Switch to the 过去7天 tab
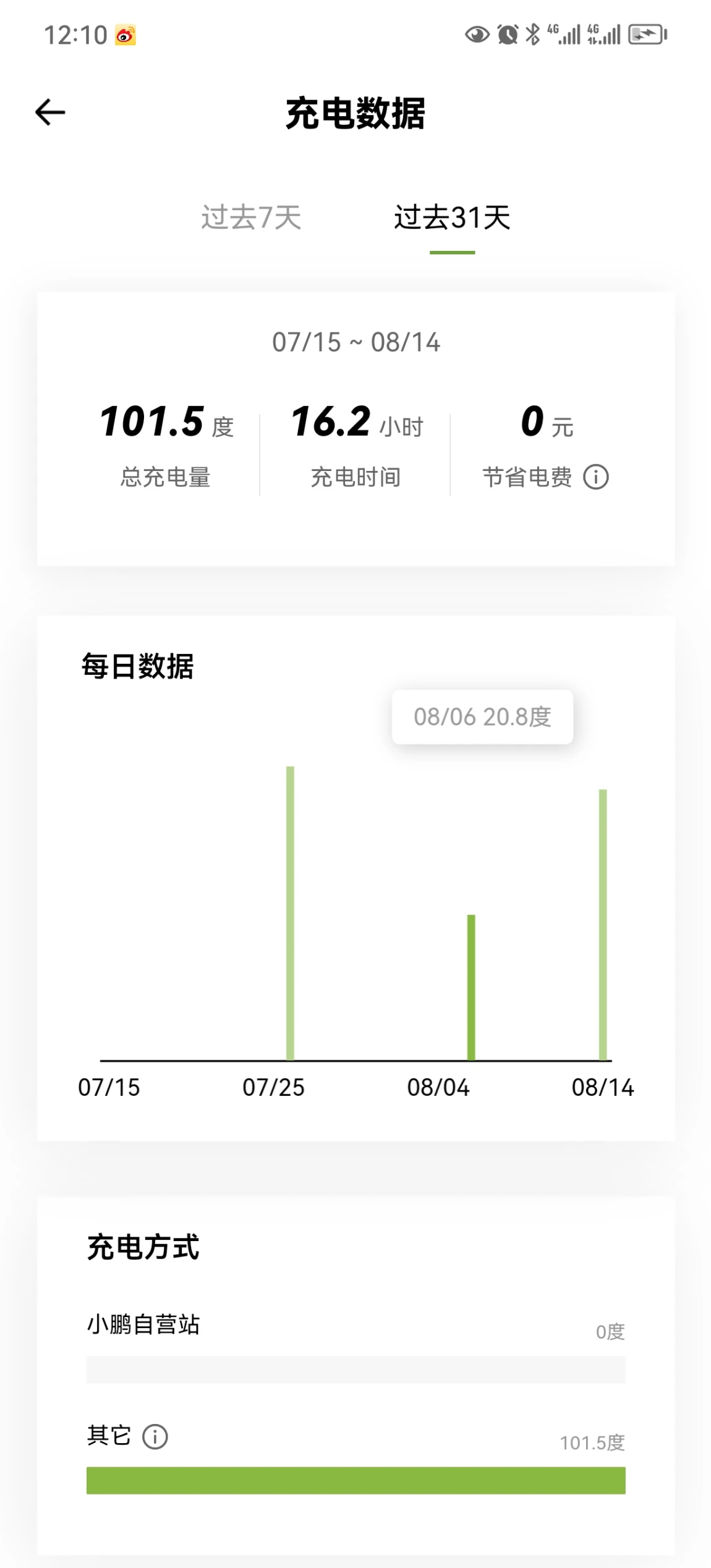The width and height of the screenshot is (711, 1568). (251, 218)
